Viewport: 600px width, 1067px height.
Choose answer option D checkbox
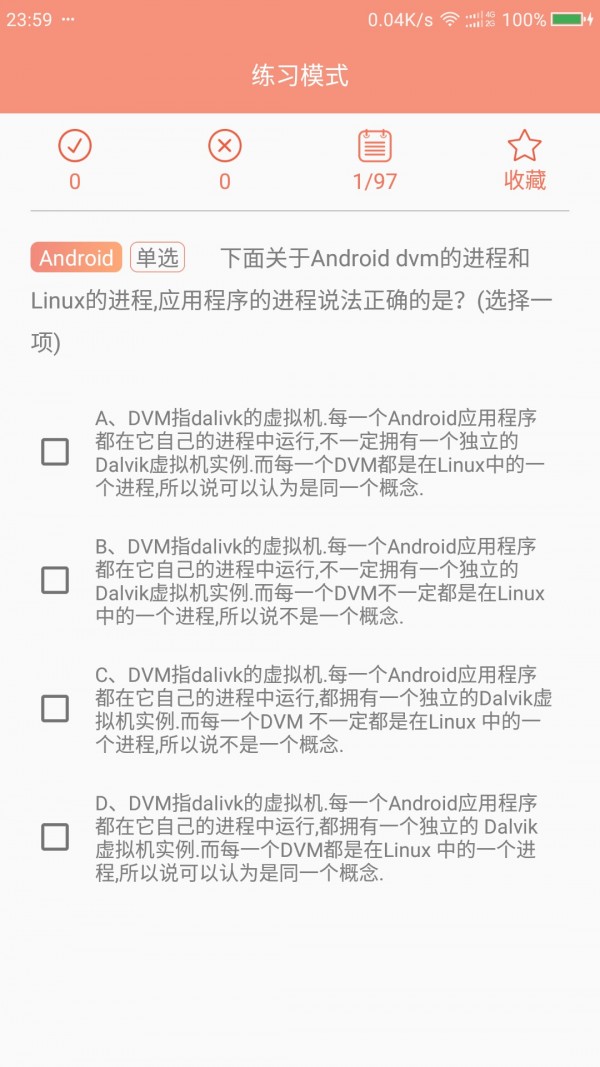[55, 836]
